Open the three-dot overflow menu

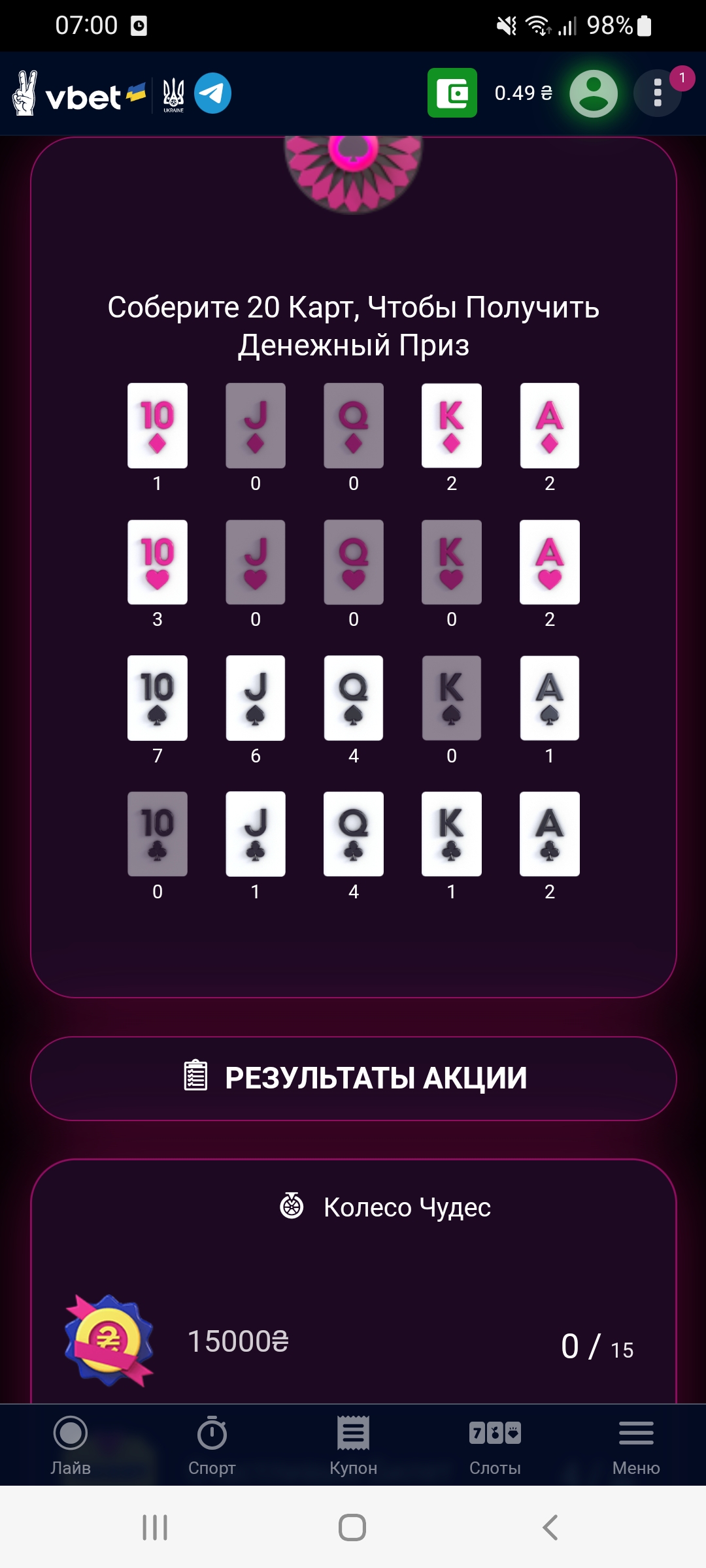[x=658, y=93]
